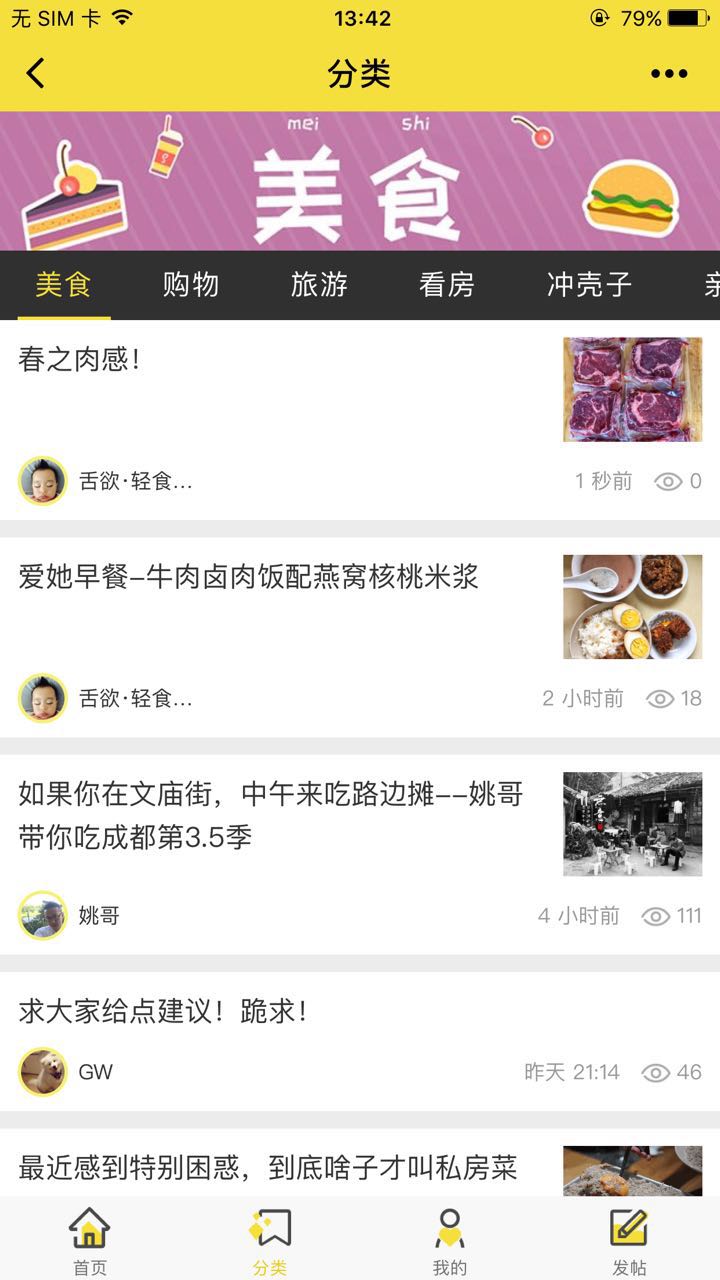Open the three-dot overflow menu

tap(668, 73)
